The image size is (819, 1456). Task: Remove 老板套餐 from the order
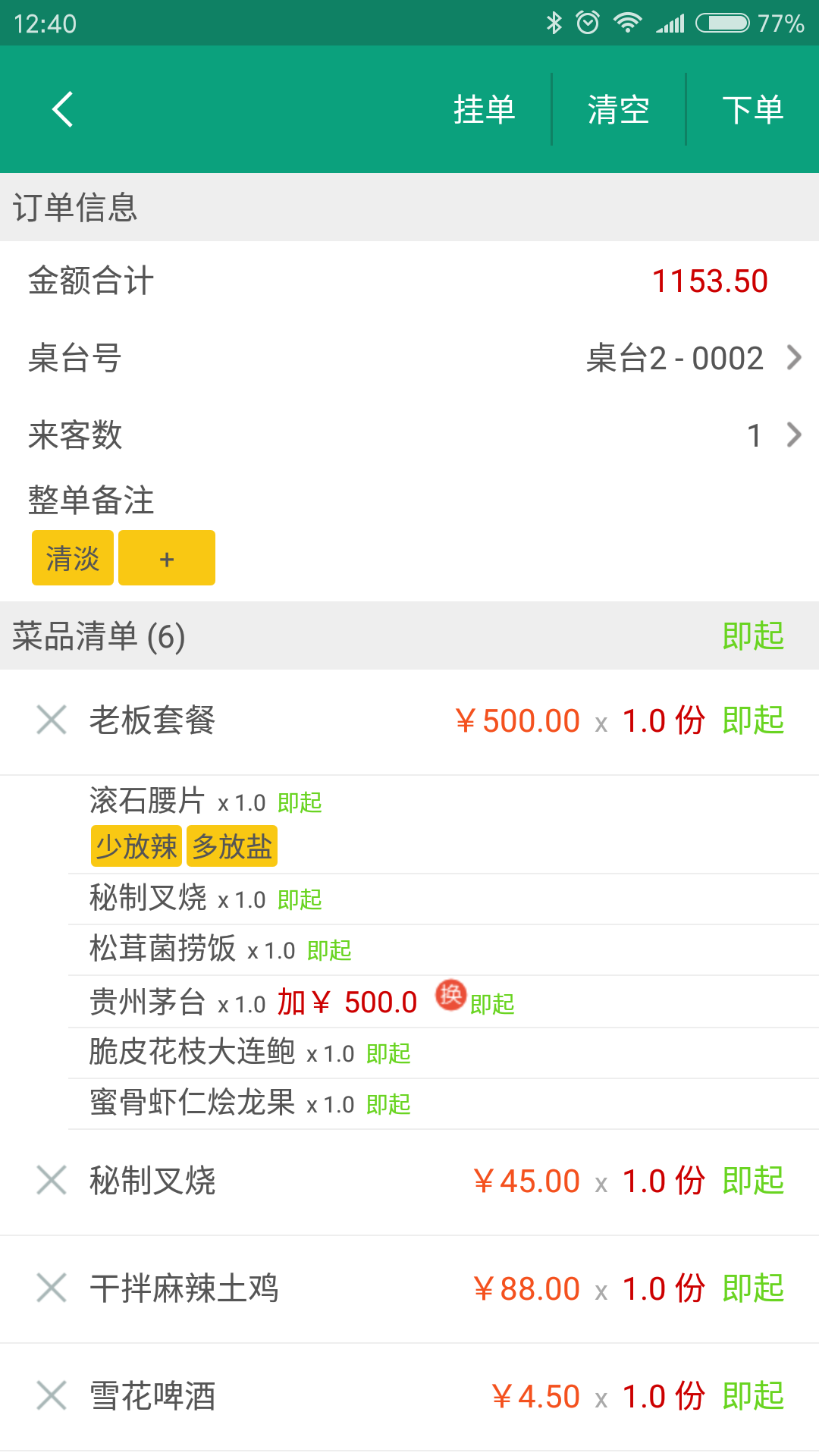coord(52,720)
